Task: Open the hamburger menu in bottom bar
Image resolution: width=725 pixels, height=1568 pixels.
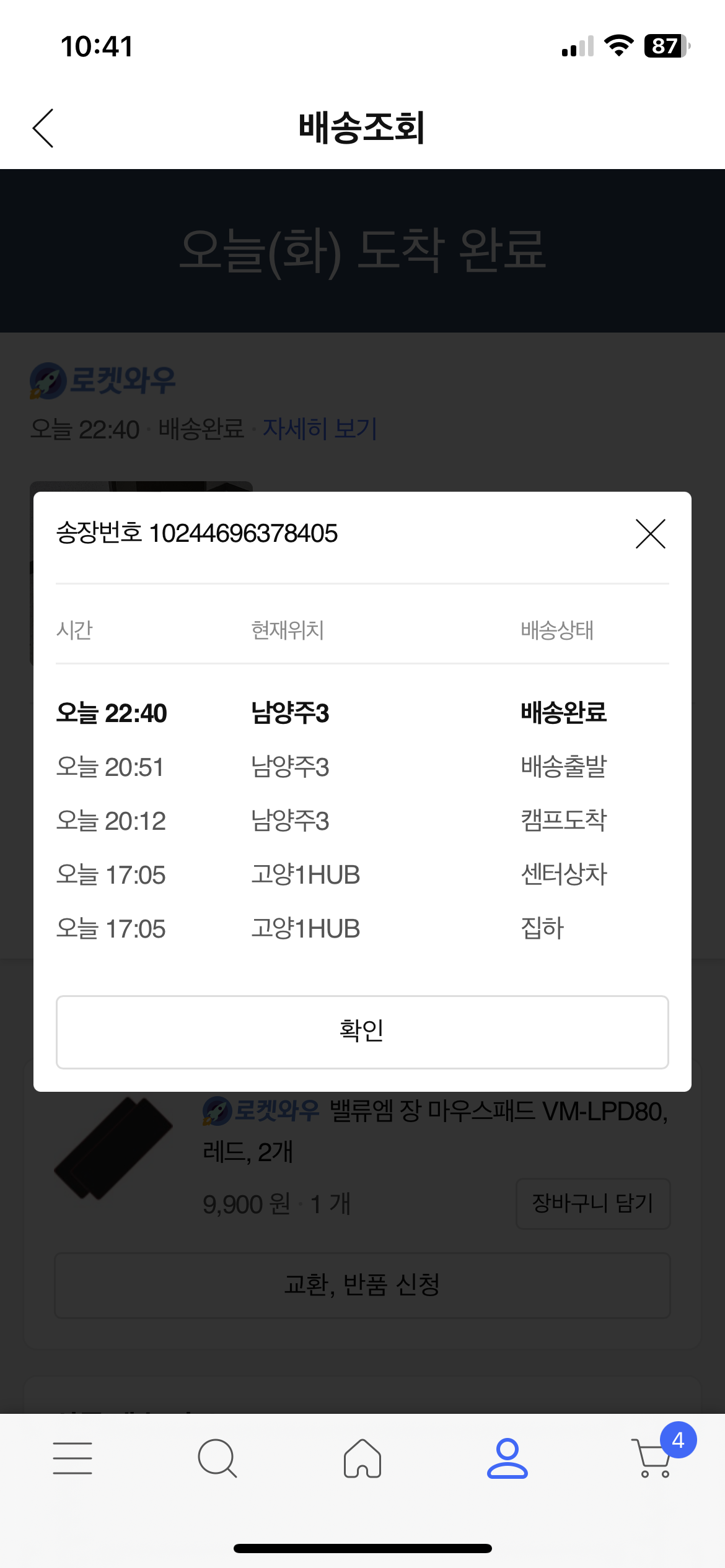Action: pyautogui.click(x=72, y=1458)
